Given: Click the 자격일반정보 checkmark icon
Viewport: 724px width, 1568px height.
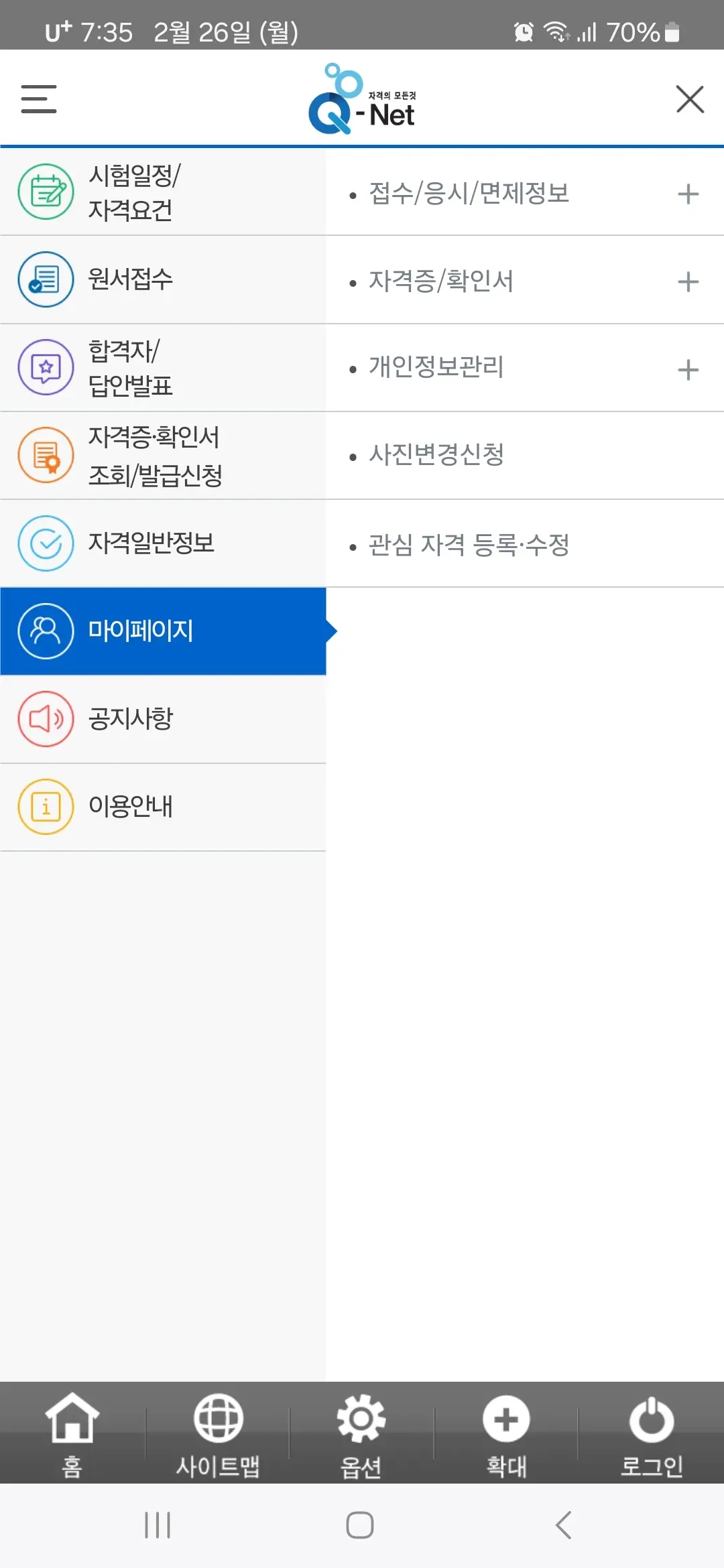Looking at the screenshot, I should coord(46,543).
